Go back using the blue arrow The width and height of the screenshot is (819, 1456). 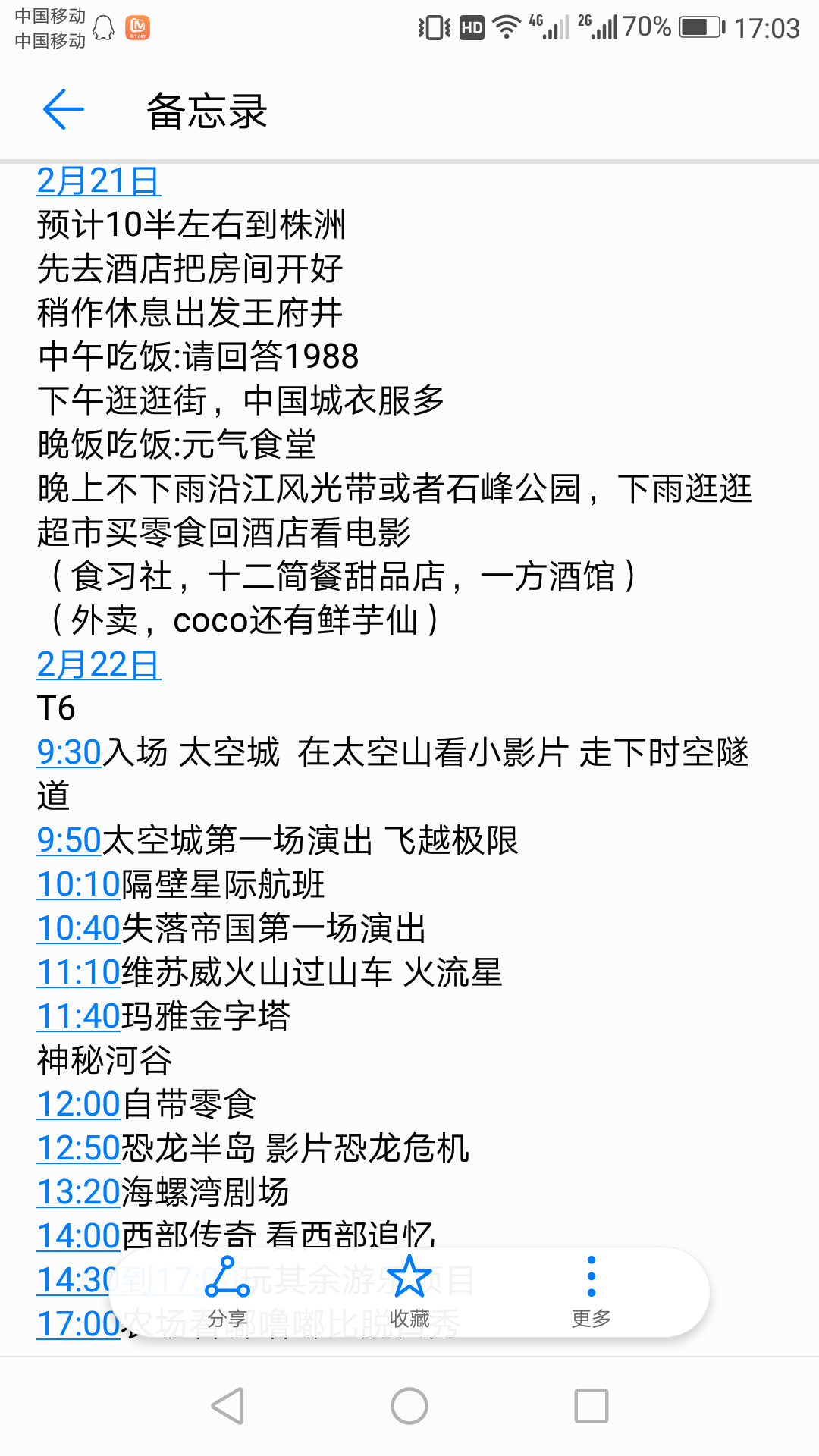(x=63, y=109)
